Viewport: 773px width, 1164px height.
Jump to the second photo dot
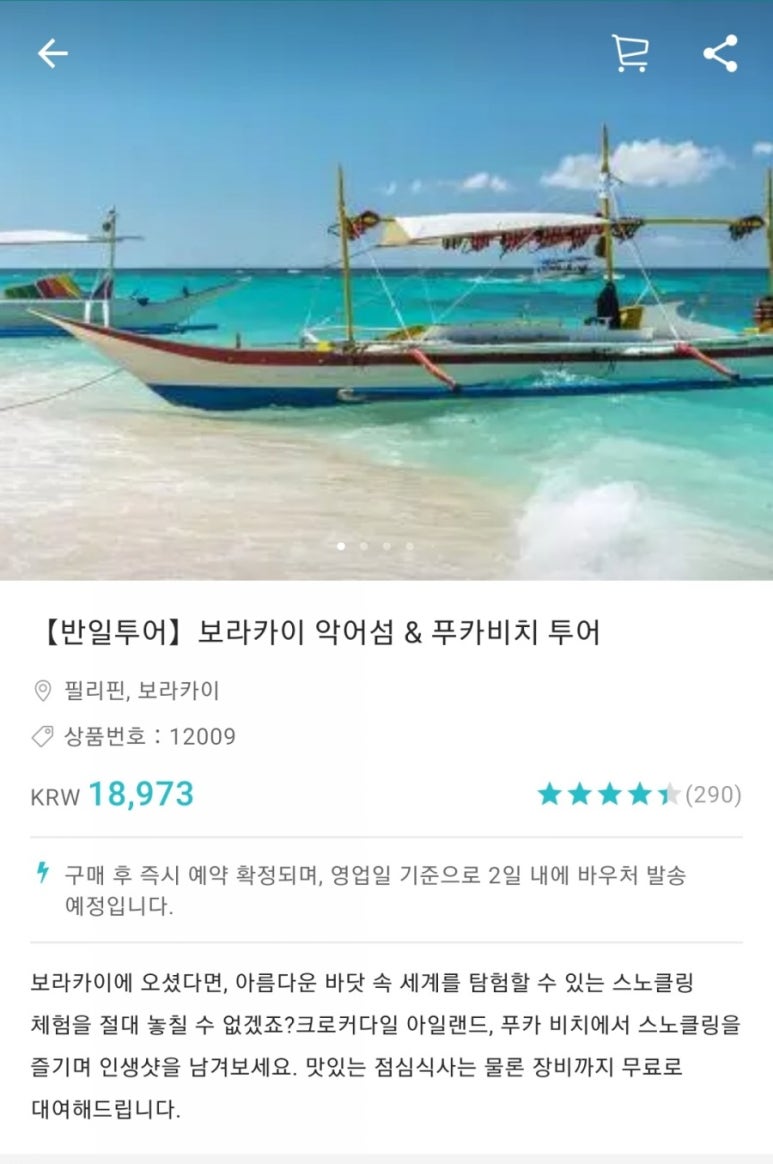[363, 546]
